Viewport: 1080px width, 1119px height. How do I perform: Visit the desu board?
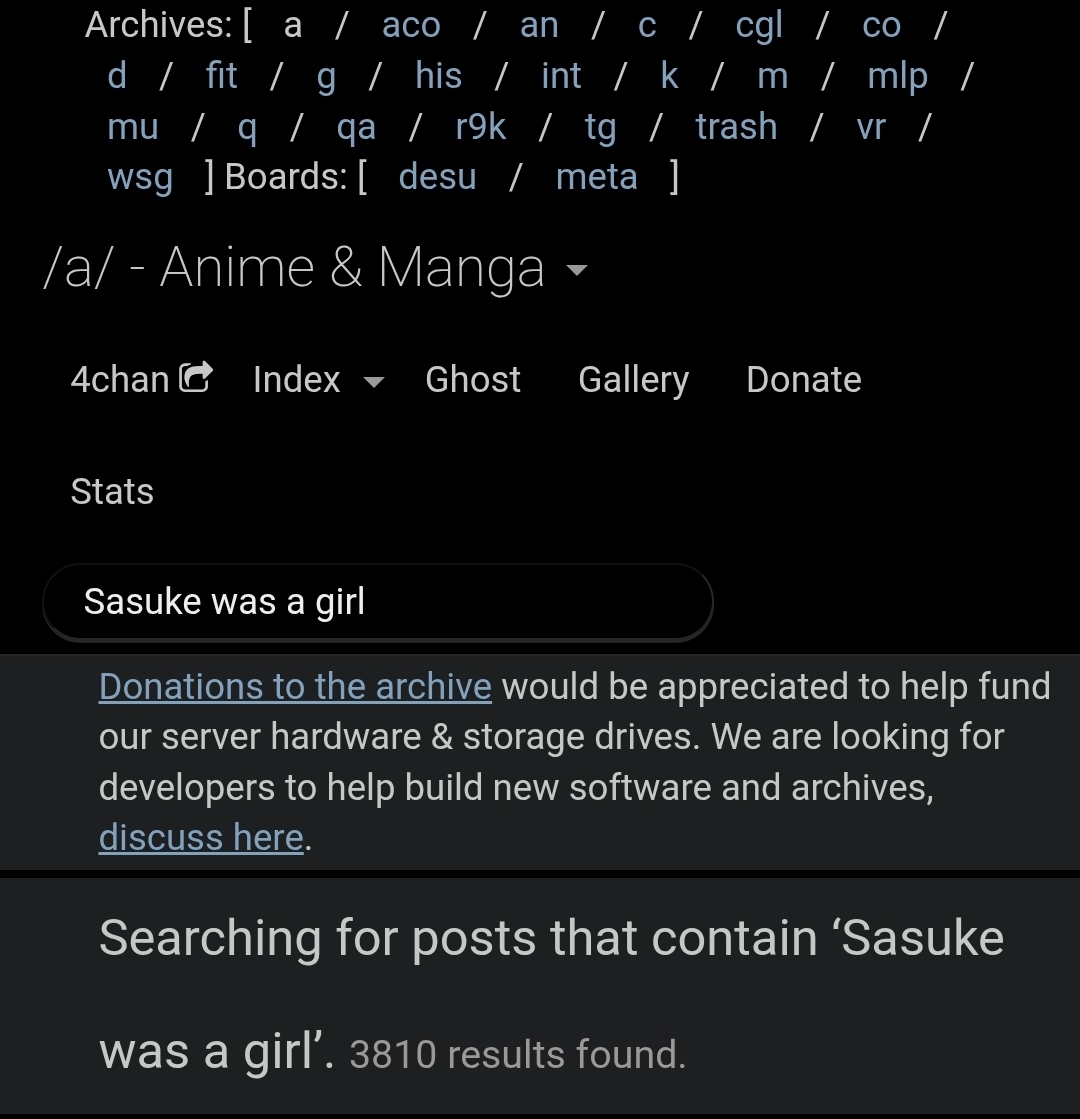(x=437, y=177)
